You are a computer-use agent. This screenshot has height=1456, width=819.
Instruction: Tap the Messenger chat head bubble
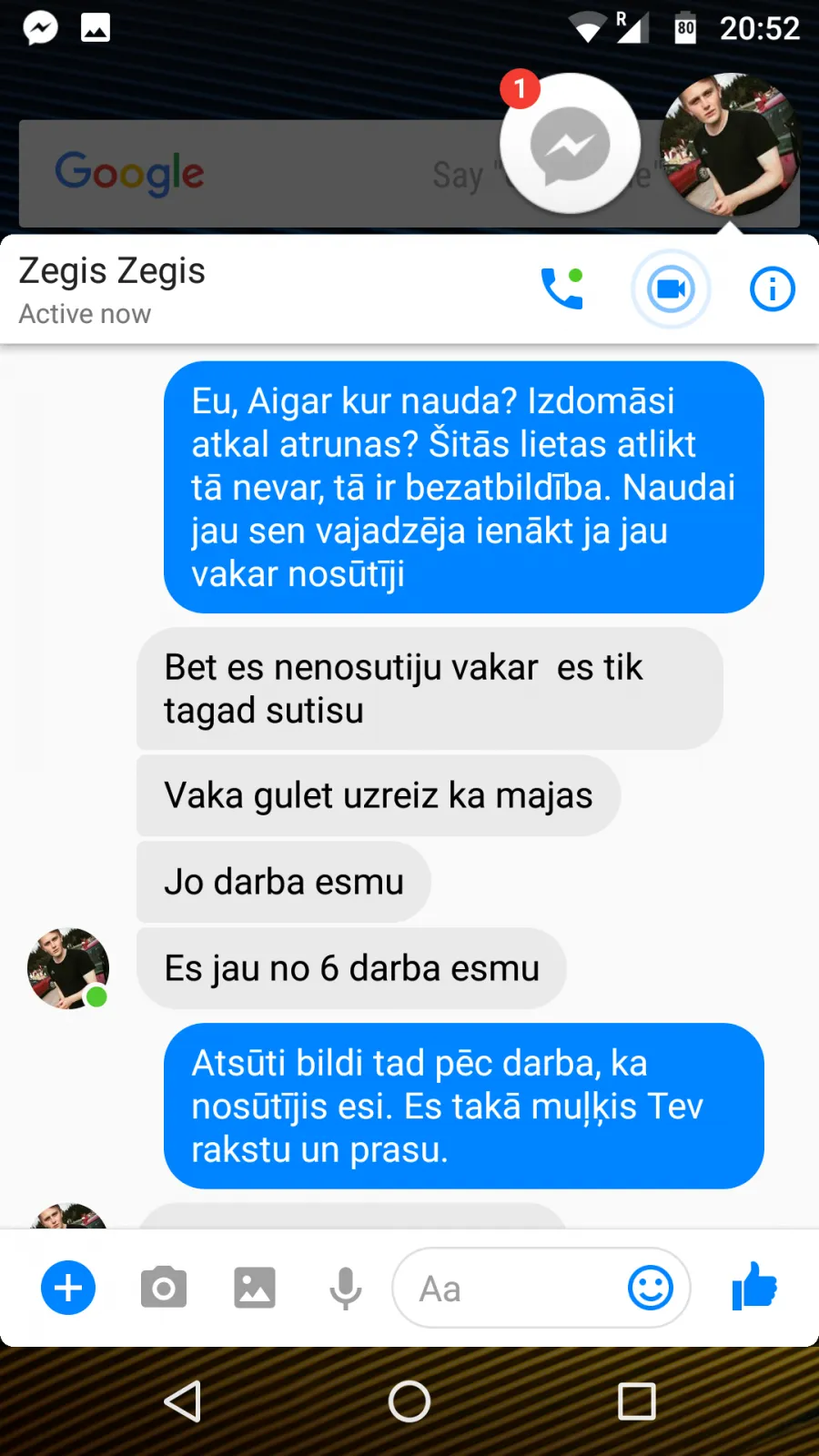[570, 144]
